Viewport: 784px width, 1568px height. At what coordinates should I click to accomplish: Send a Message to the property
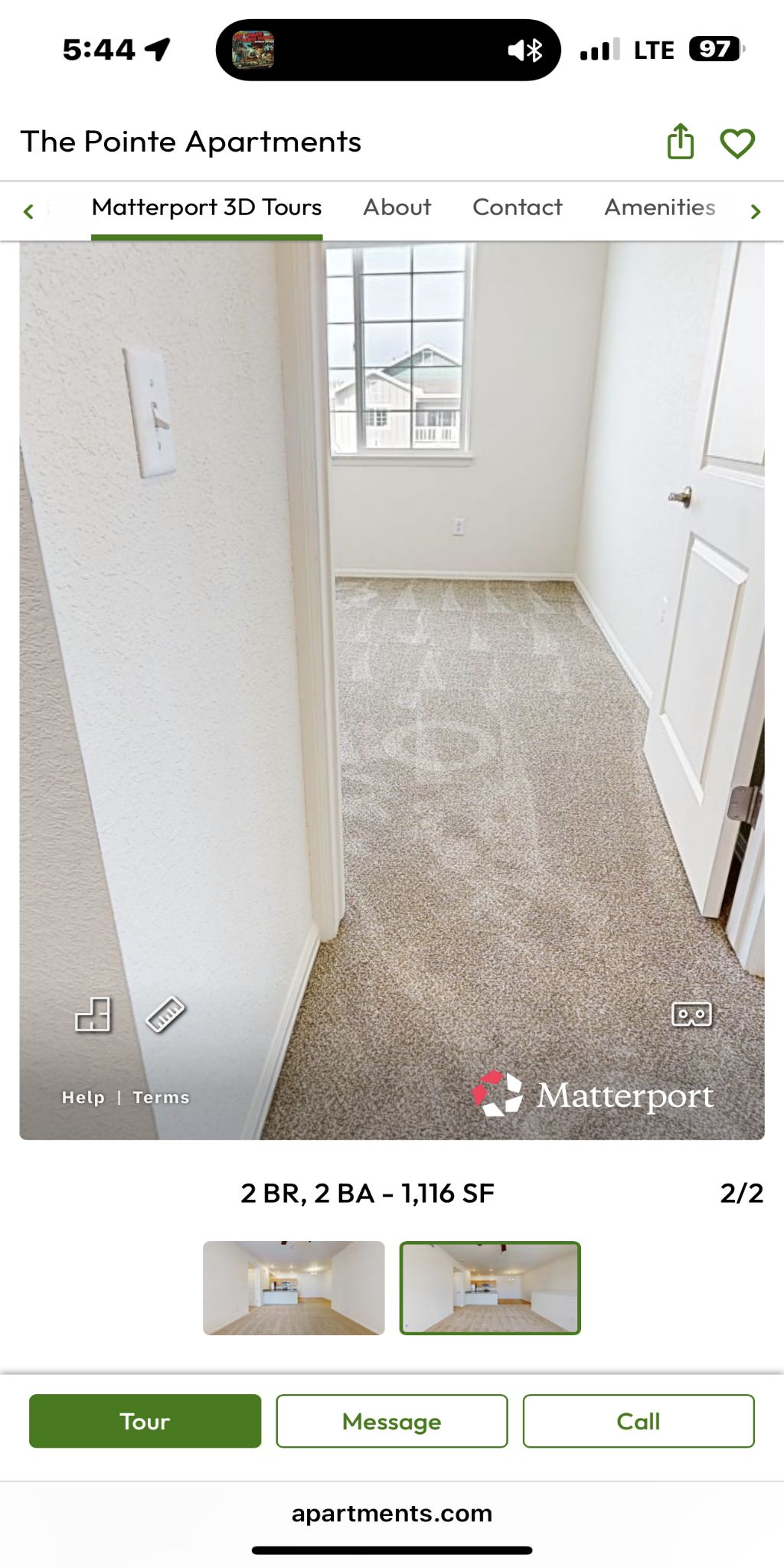coord(391,1421)
